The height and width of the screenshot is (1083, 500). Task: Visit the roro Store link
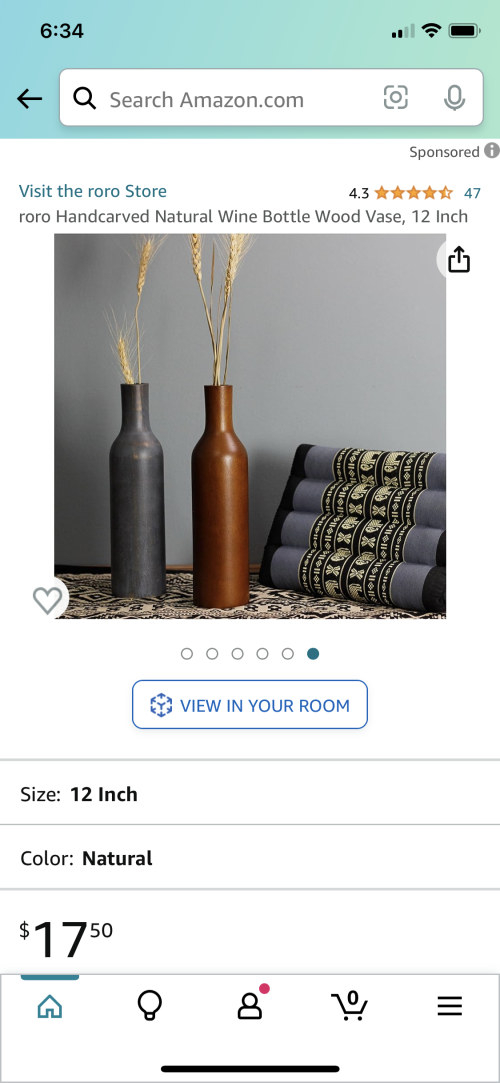pos(93,191)
